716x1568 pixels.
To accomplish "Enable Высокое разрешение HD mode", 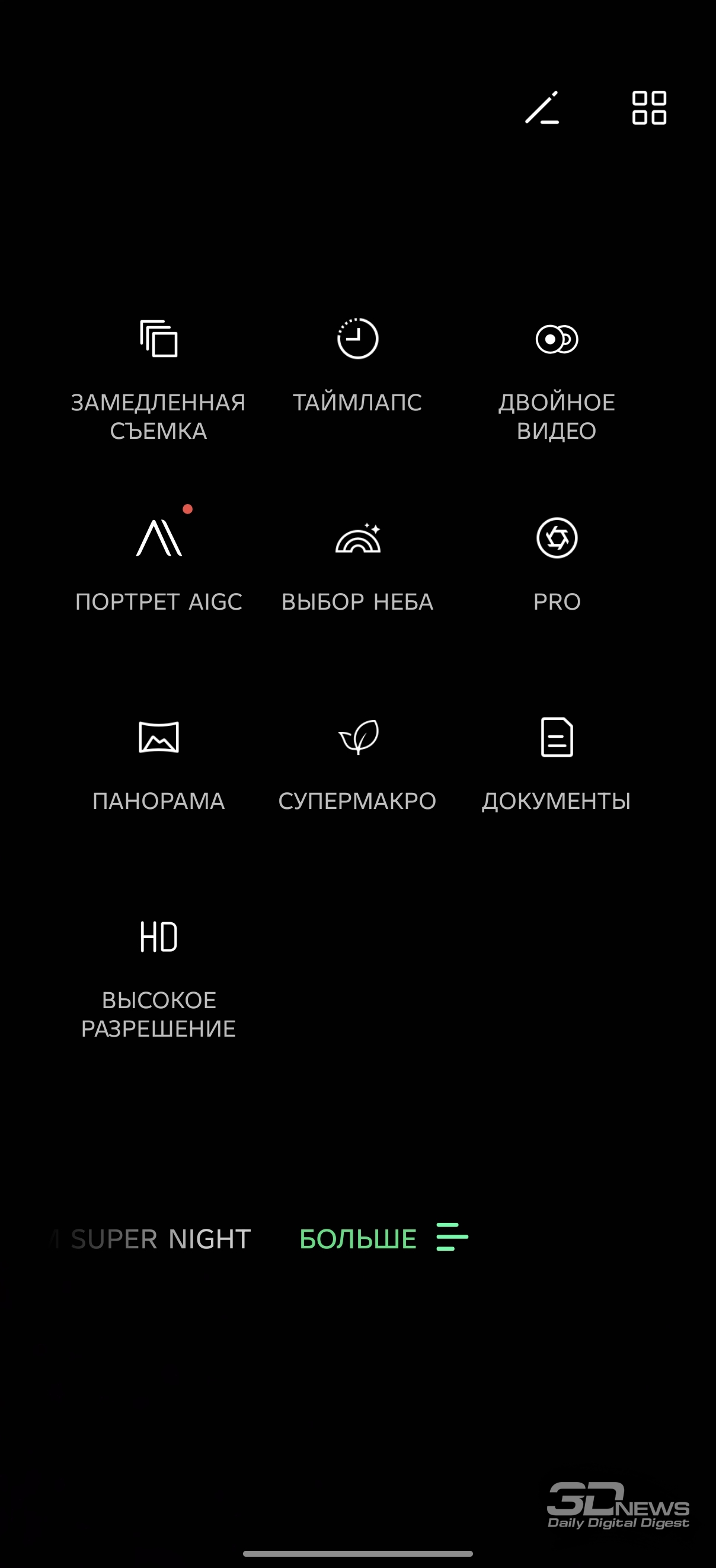I will pyautogui.click(x=158, y=974).
